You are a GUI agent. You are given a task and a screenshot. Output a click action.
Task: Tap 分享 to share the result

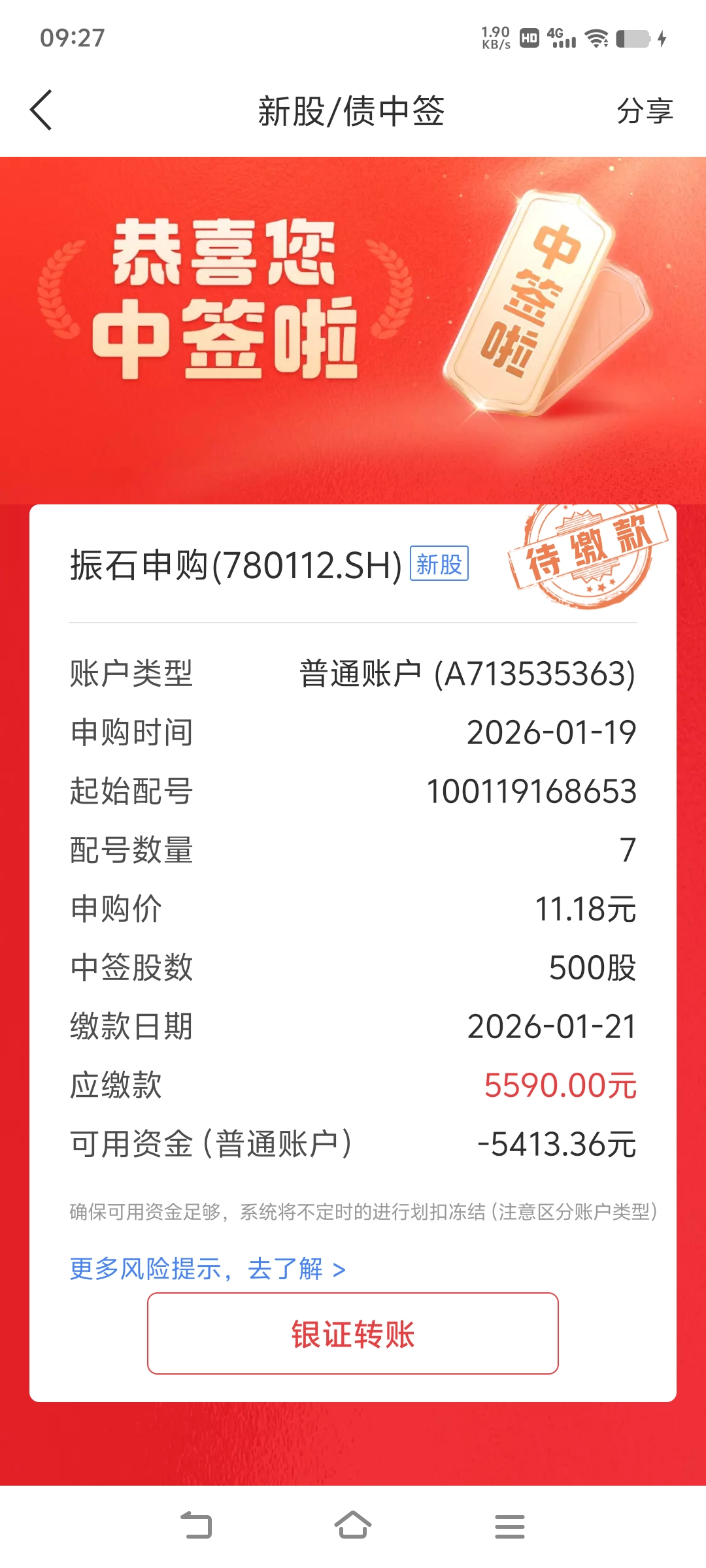[x=645, y=111]
